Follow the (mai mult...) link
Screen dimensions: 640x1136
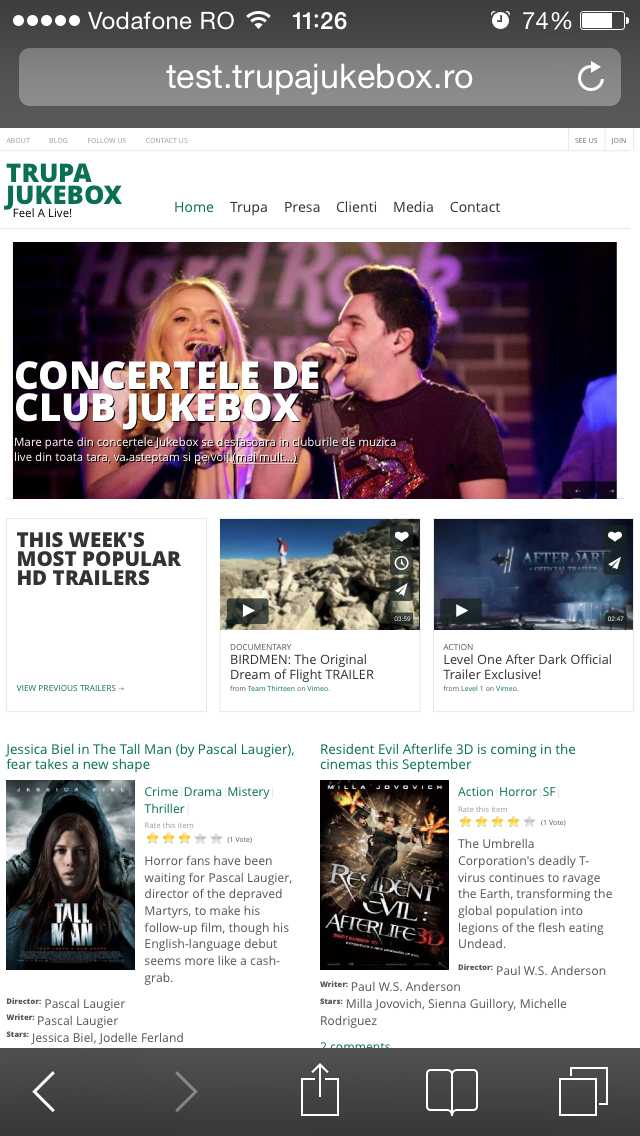[266, 458]
